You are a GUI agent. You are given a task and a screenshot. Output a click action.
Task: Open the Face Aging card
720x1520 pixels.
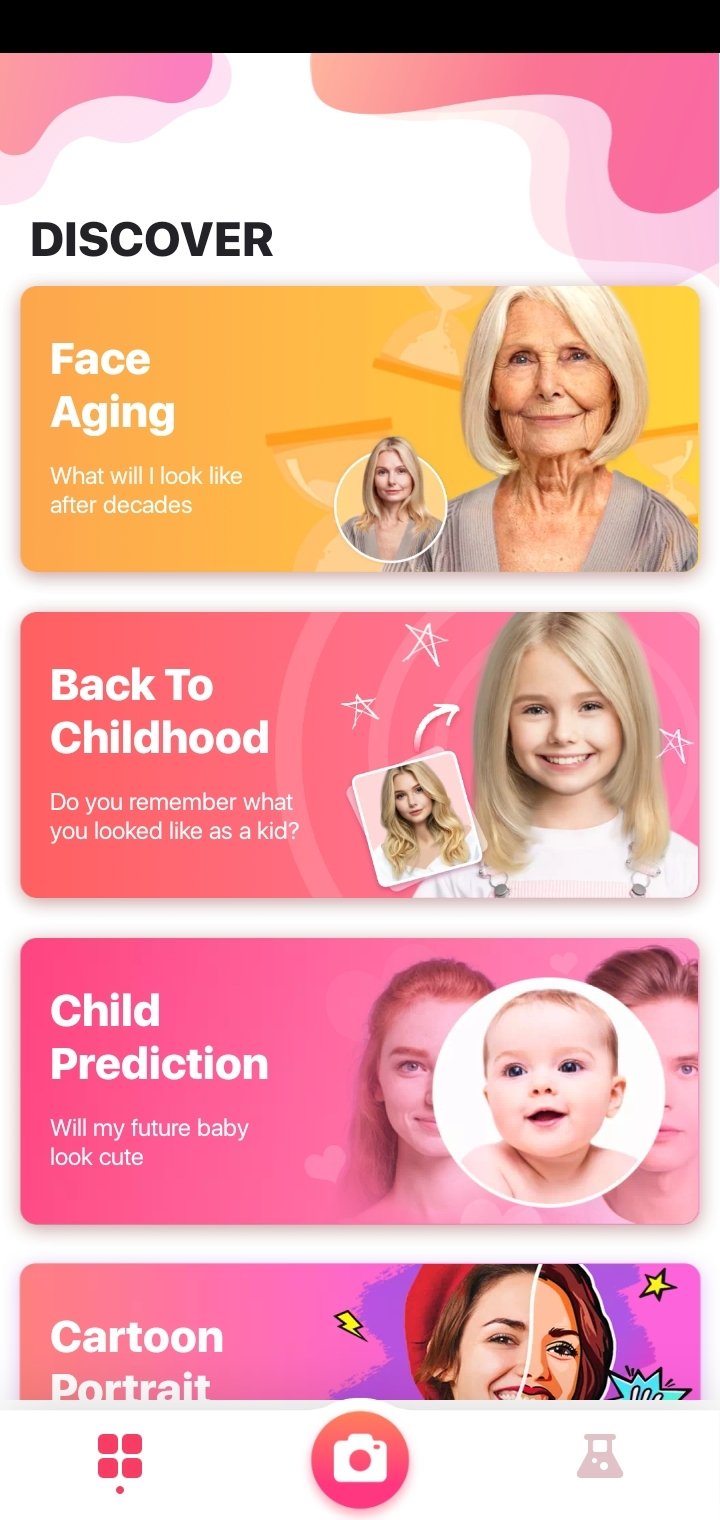(360, 429)
